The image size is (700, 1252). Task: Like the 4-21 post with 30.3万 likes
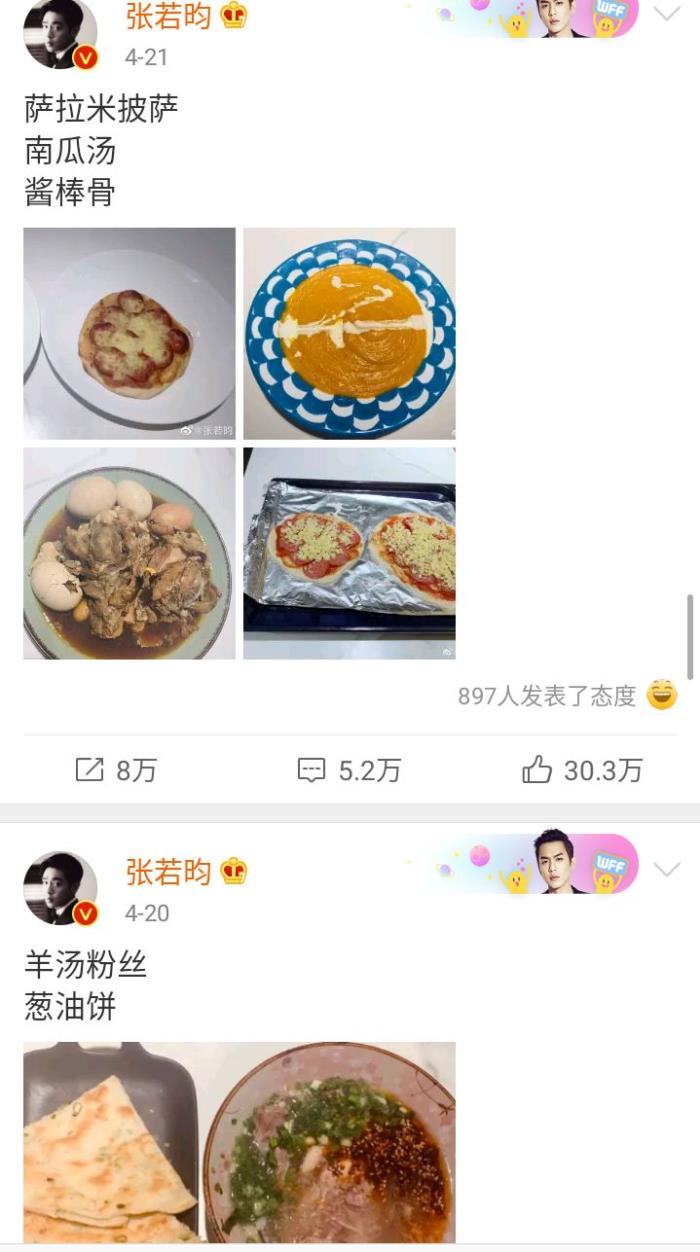click(582, 770)
